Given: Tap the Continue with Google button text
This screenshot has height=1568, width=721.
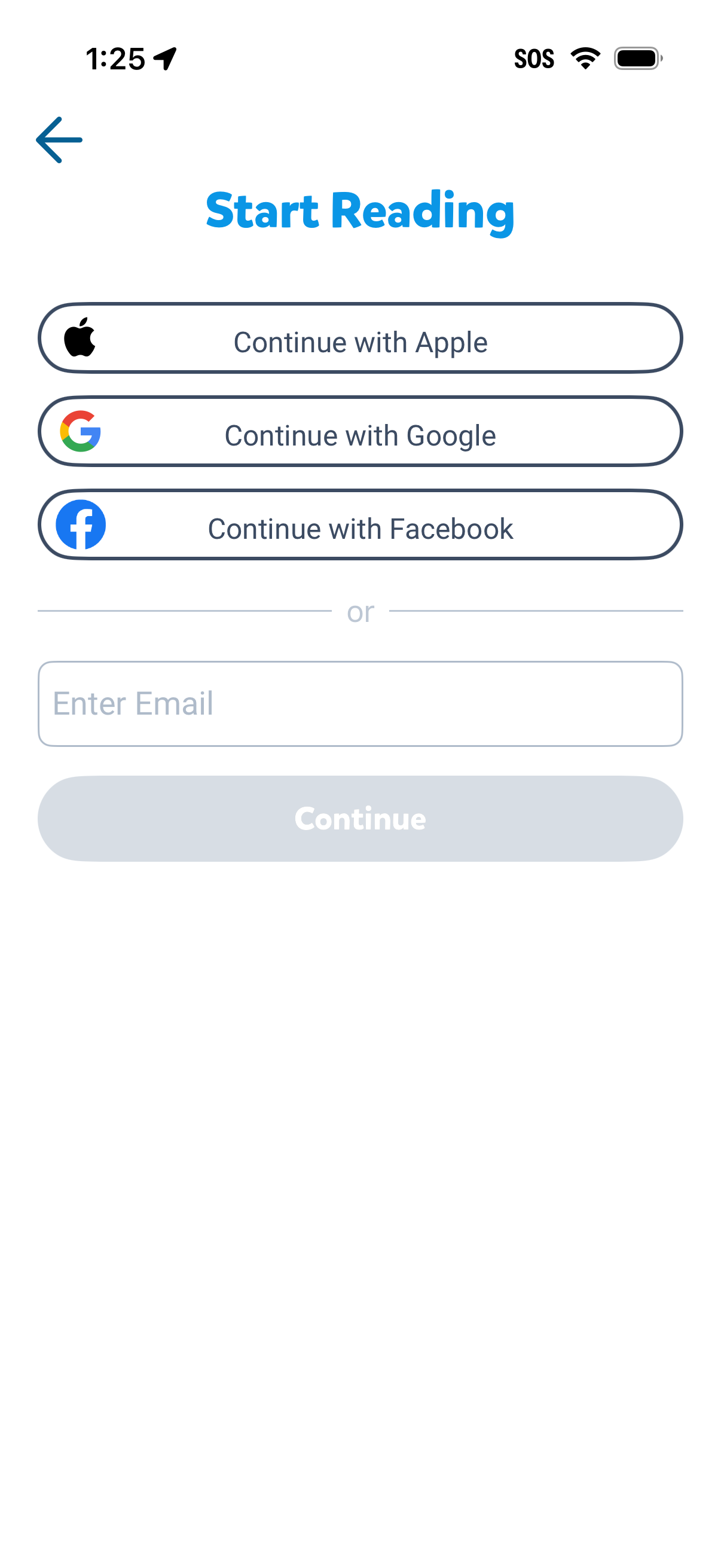Looking at the screenshot, I should click(x=360, y=435).
